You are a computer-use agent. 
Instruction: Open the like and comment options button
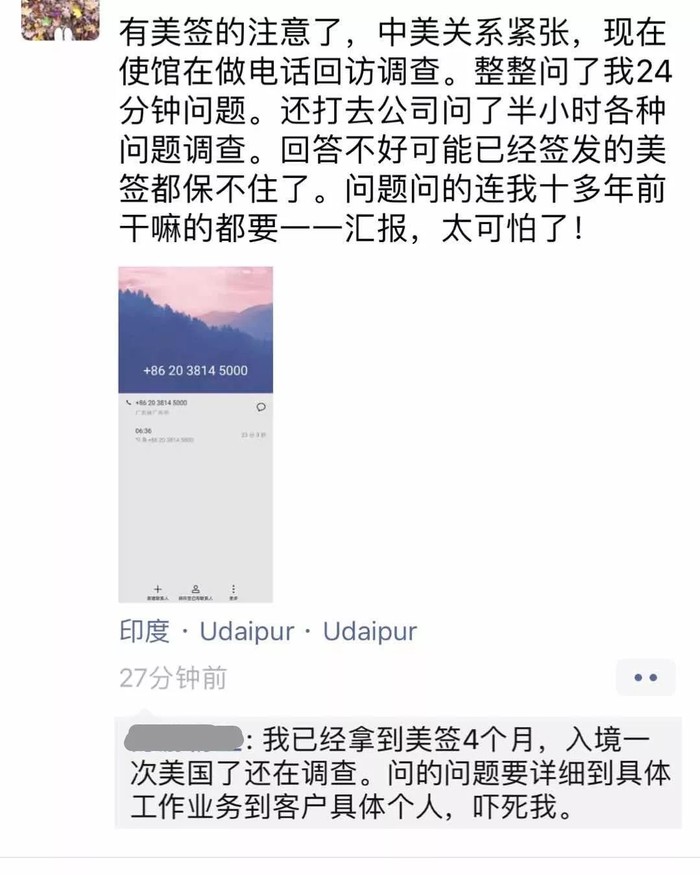(645, 677)
